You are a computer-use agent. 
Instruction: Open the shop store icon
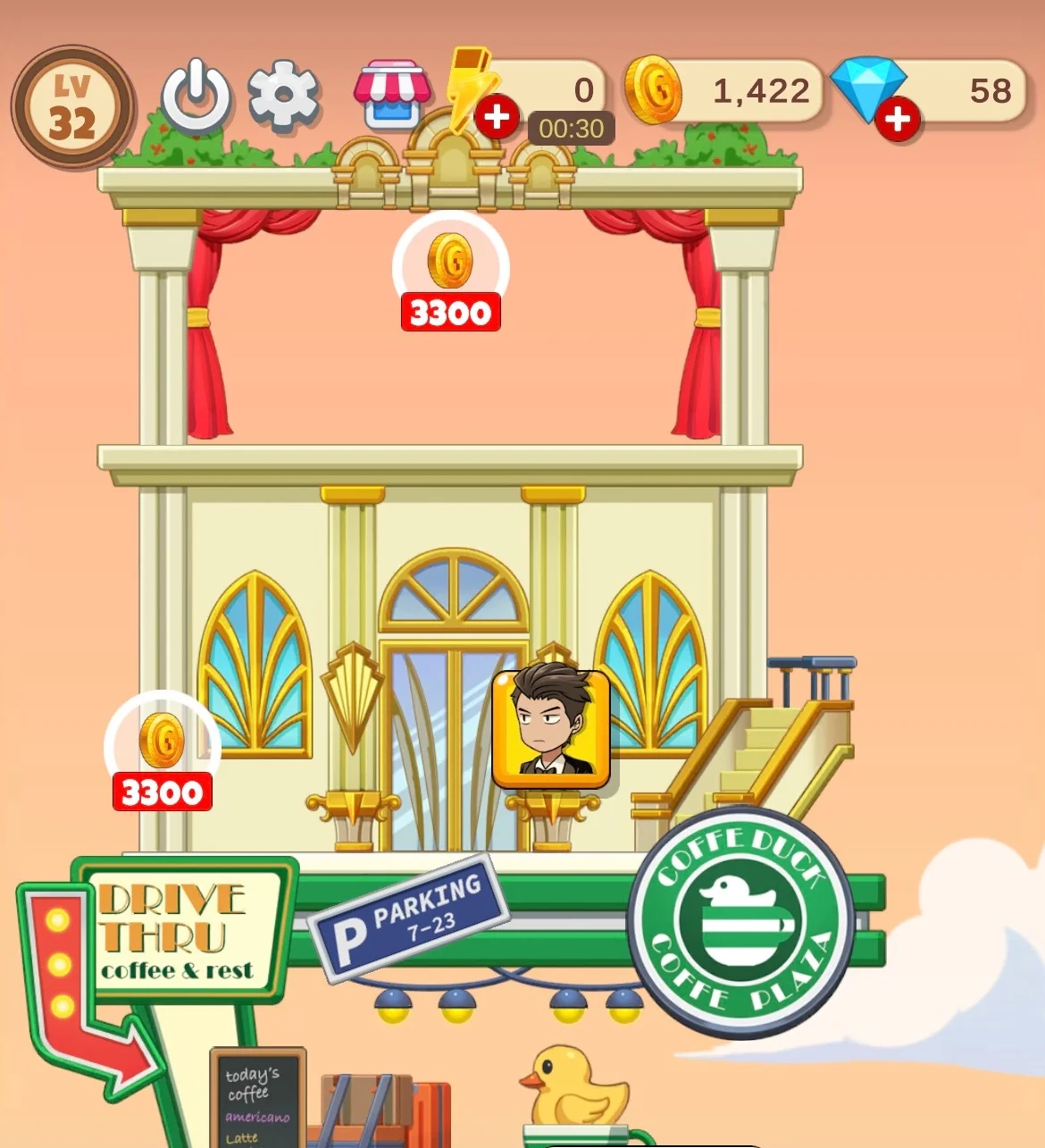(392, 95)
